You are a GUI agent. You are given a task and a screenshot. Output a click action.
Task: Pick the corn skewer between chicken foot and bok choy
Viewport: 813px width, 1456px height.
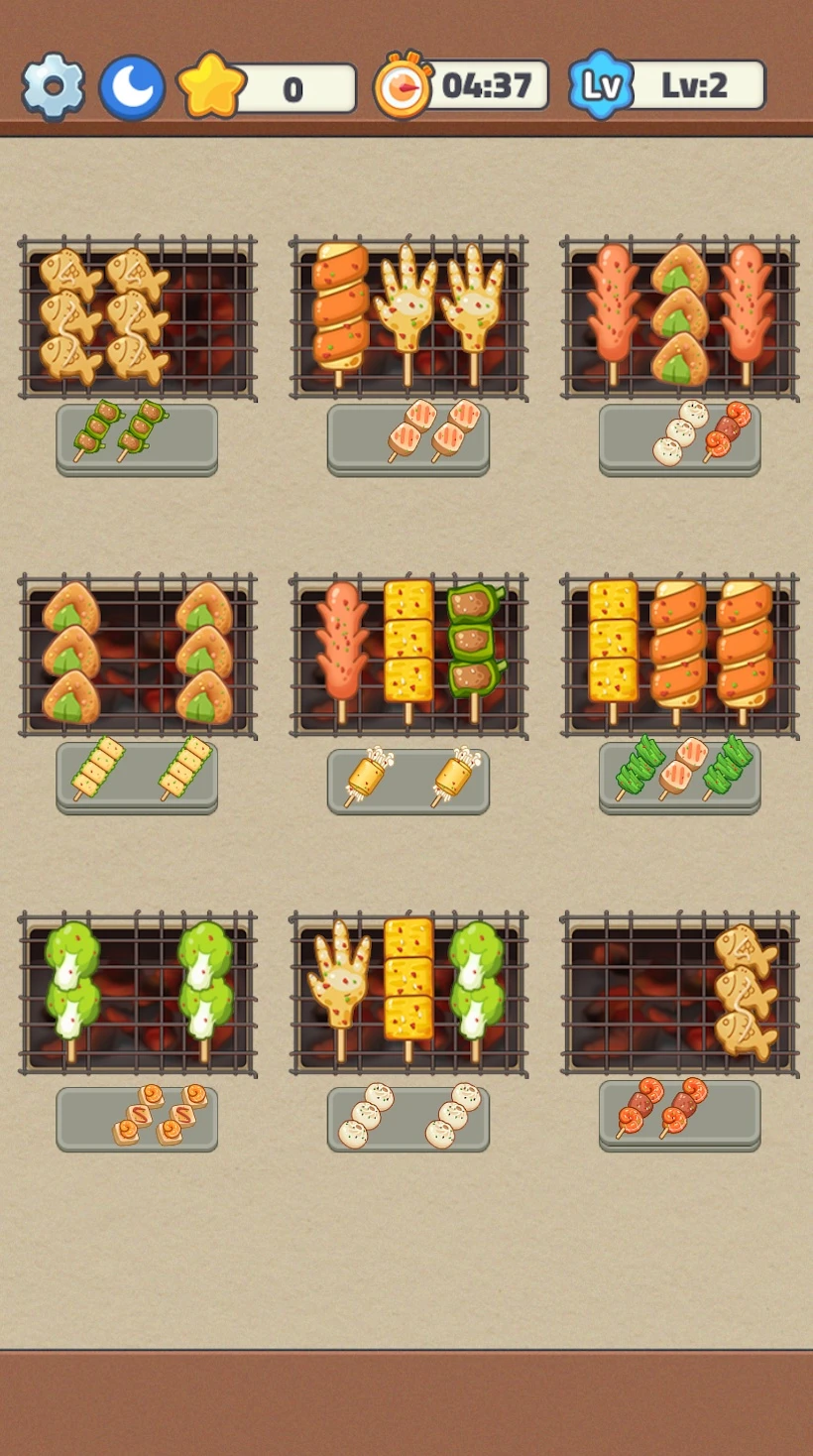(408, 978)
